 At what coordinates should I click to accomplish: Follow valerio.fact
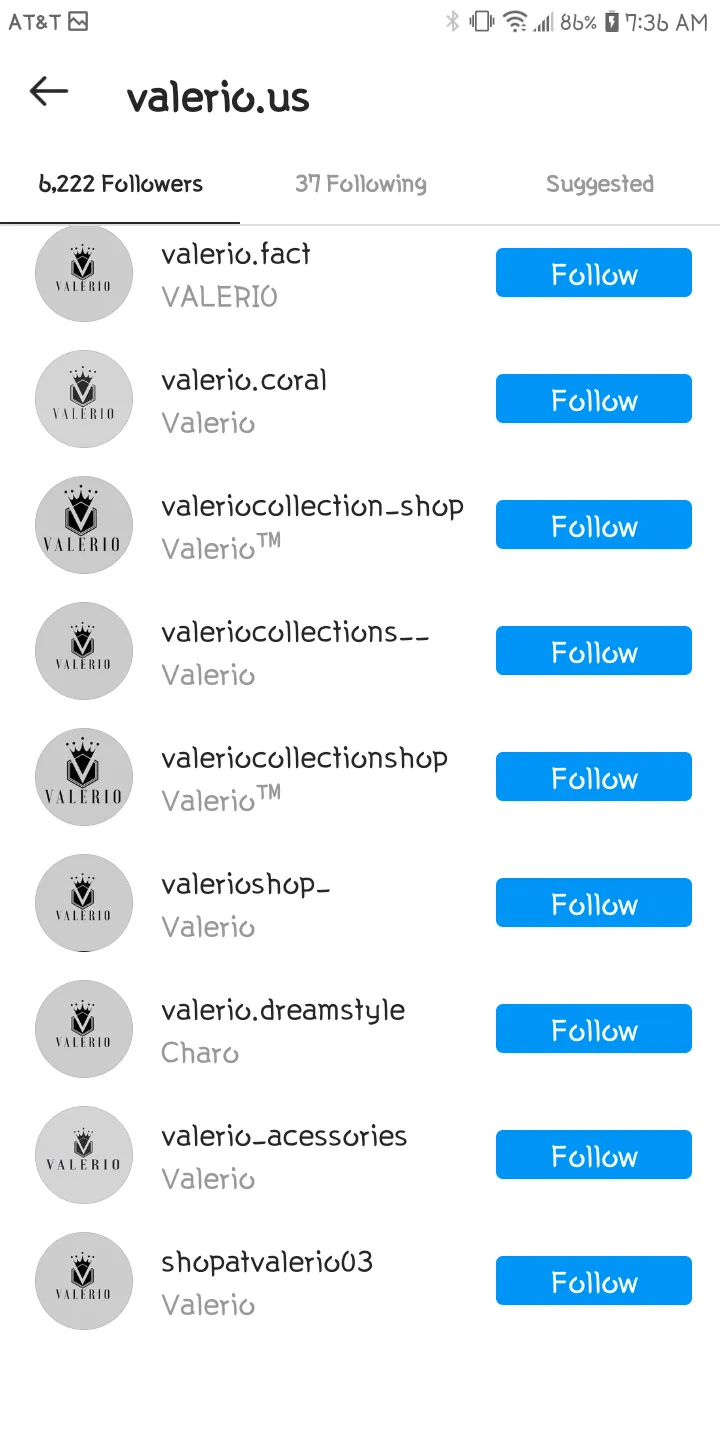[594, 273]
